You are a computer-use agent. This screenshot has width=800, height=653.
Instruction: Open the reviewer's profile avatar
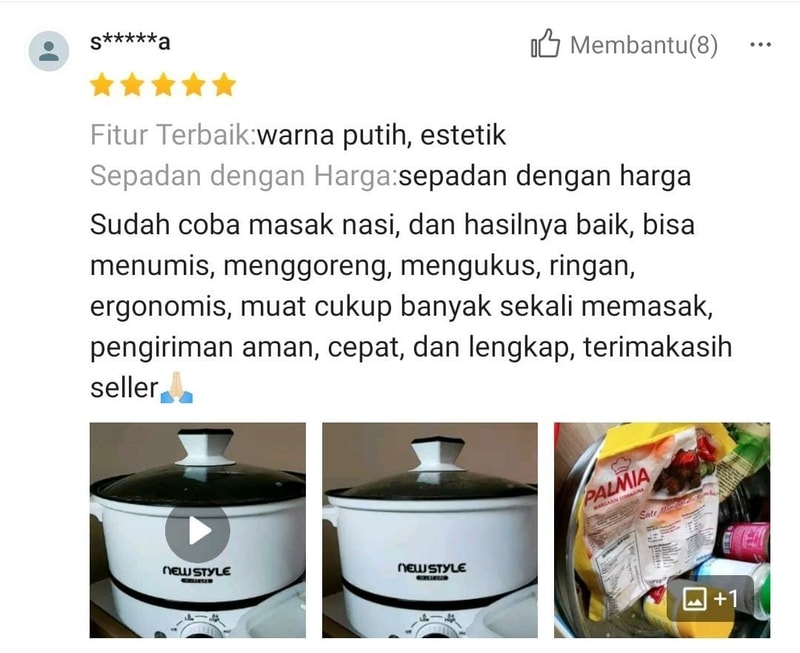[49, 51]
